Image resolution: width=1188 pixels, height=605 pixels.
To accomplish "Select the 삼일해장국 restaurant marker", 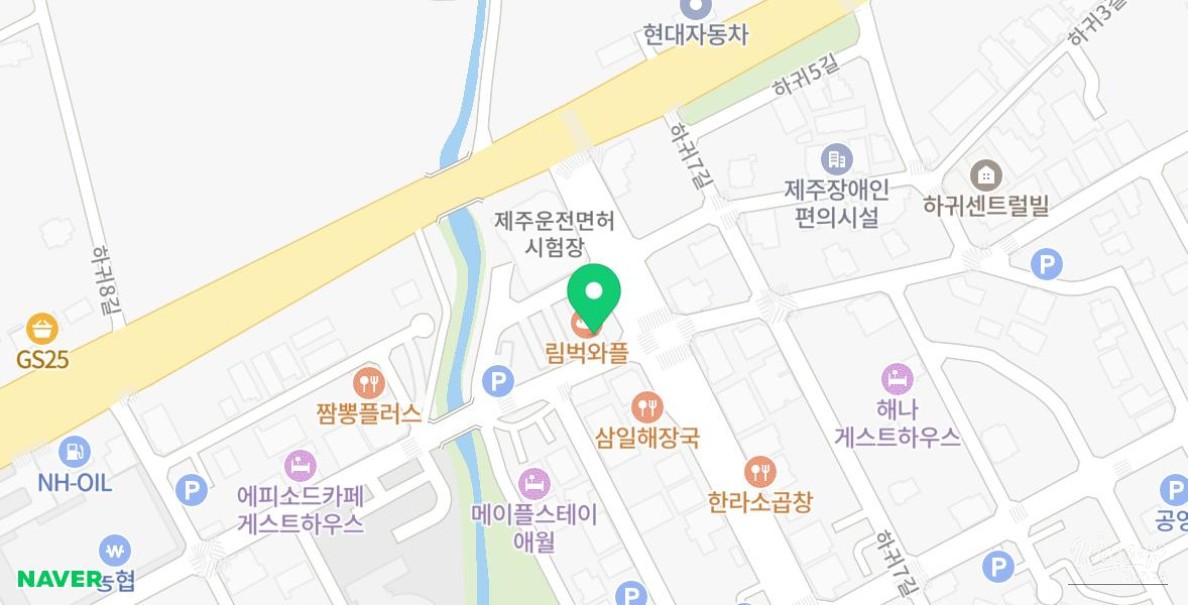I will 647,407.
